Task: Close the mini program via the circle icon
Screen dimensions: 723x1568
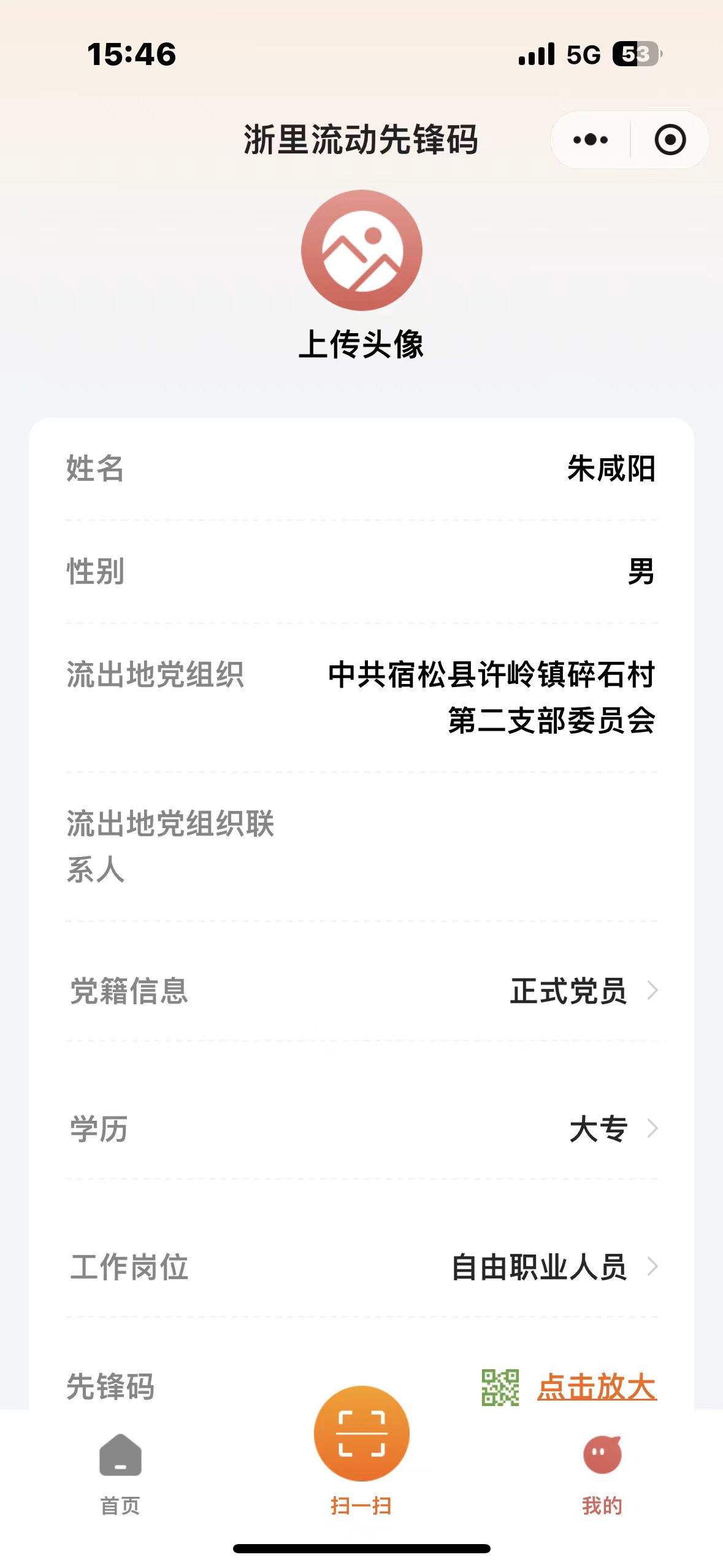Action: (670, 140)
